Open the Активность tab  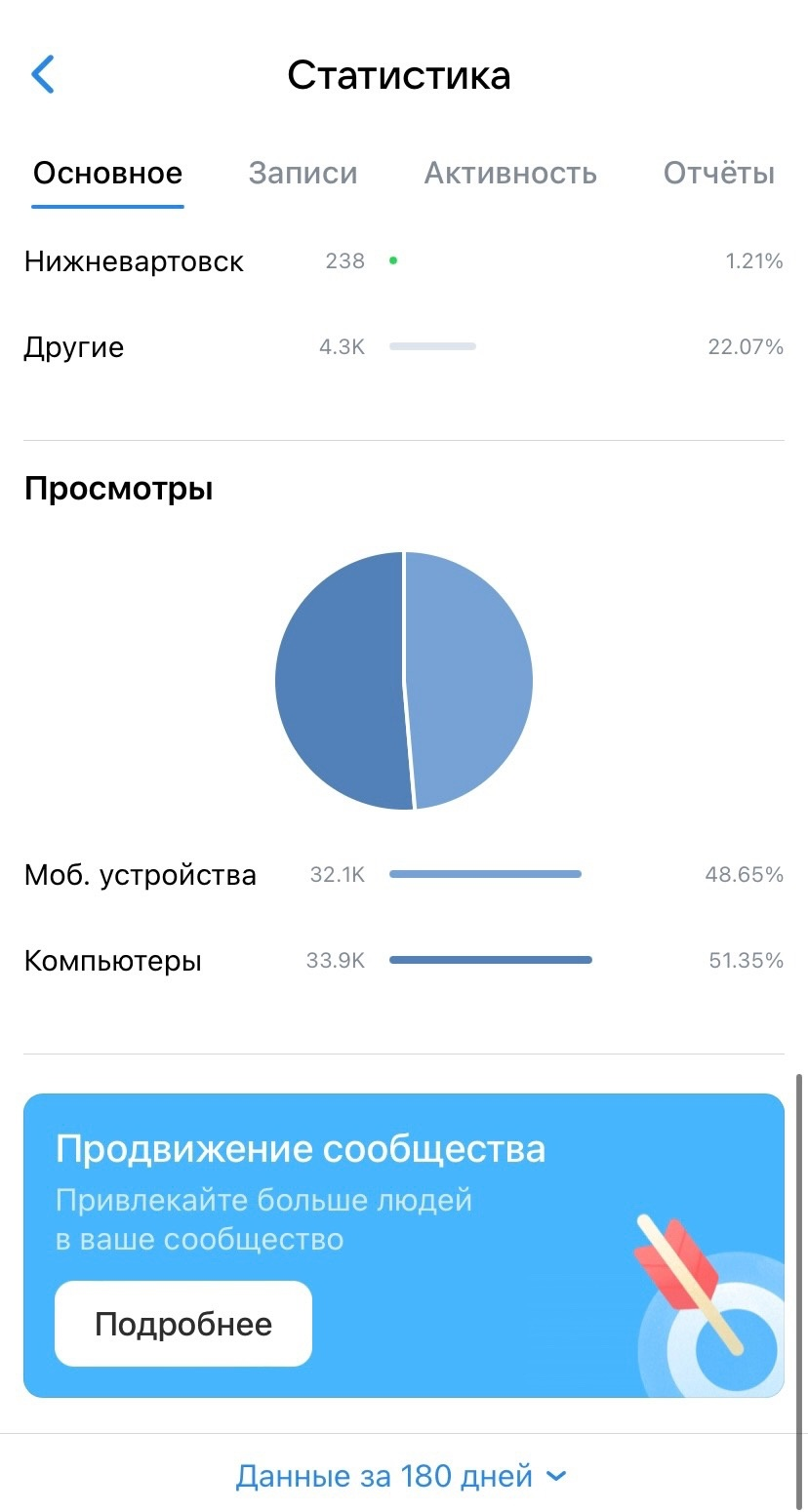(x=510, y=174)
